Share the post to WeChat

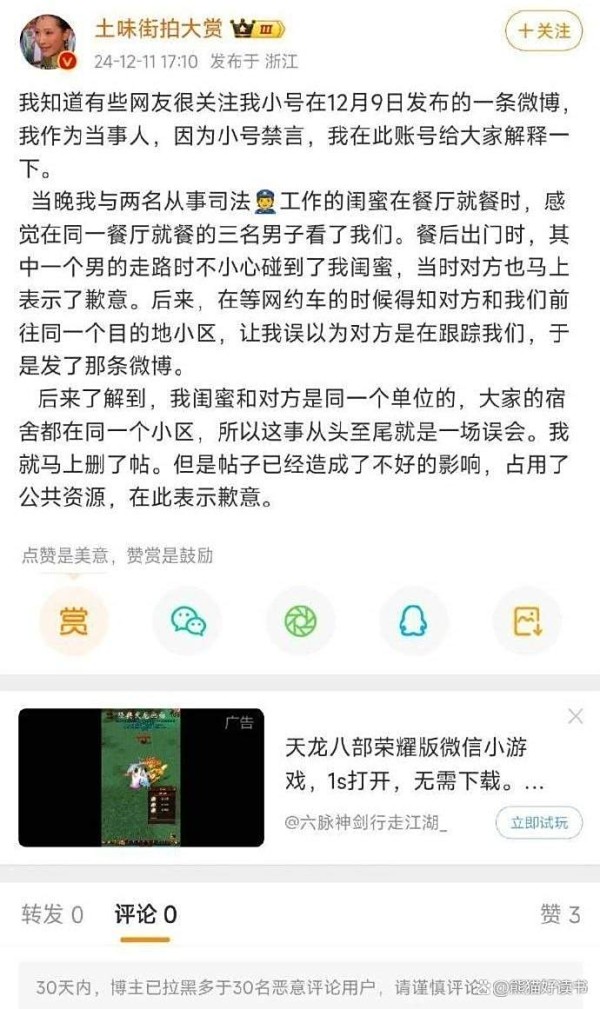188,621
